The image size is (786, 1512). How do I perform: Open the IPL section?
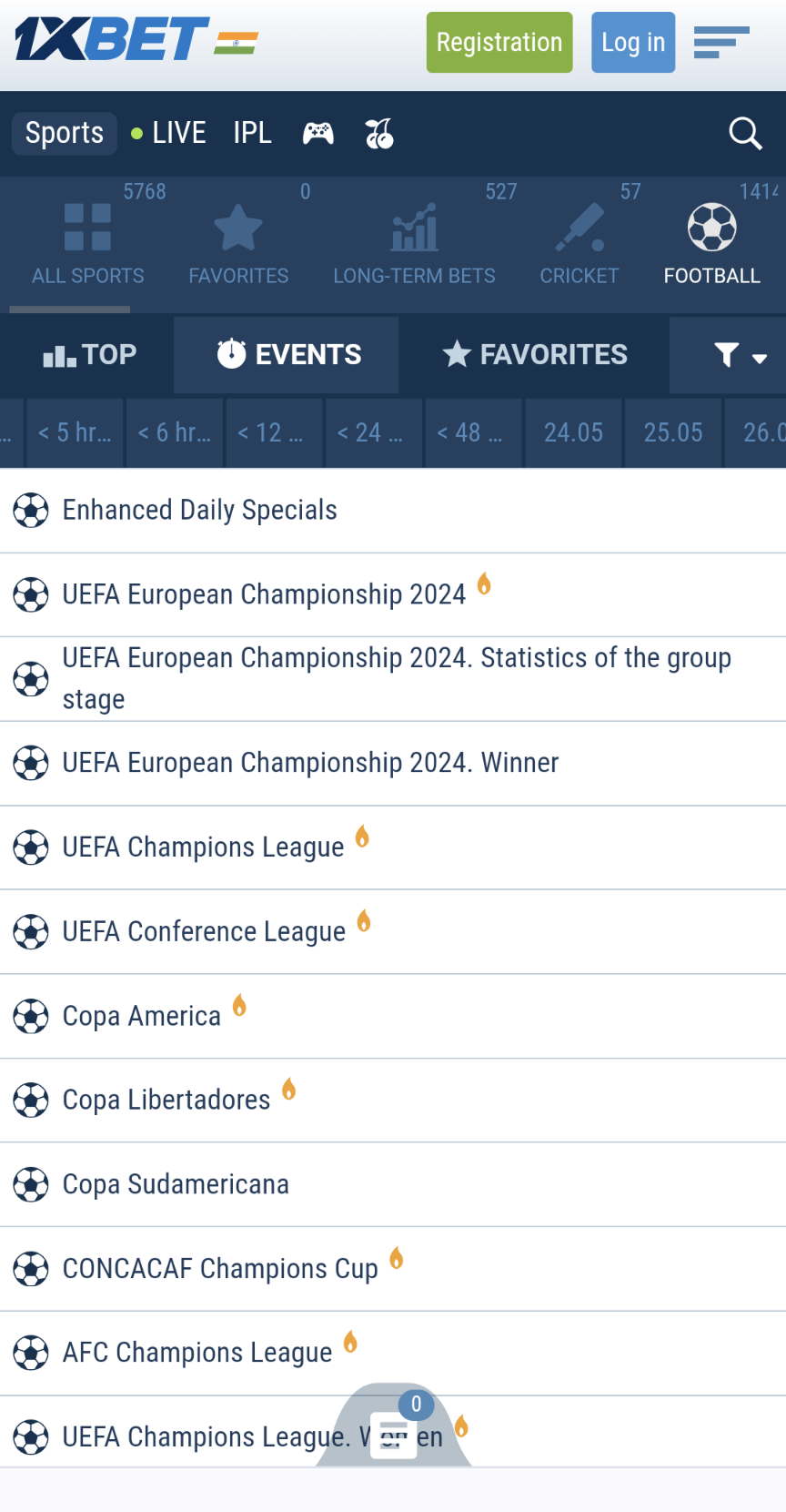(x=252, y=133)
